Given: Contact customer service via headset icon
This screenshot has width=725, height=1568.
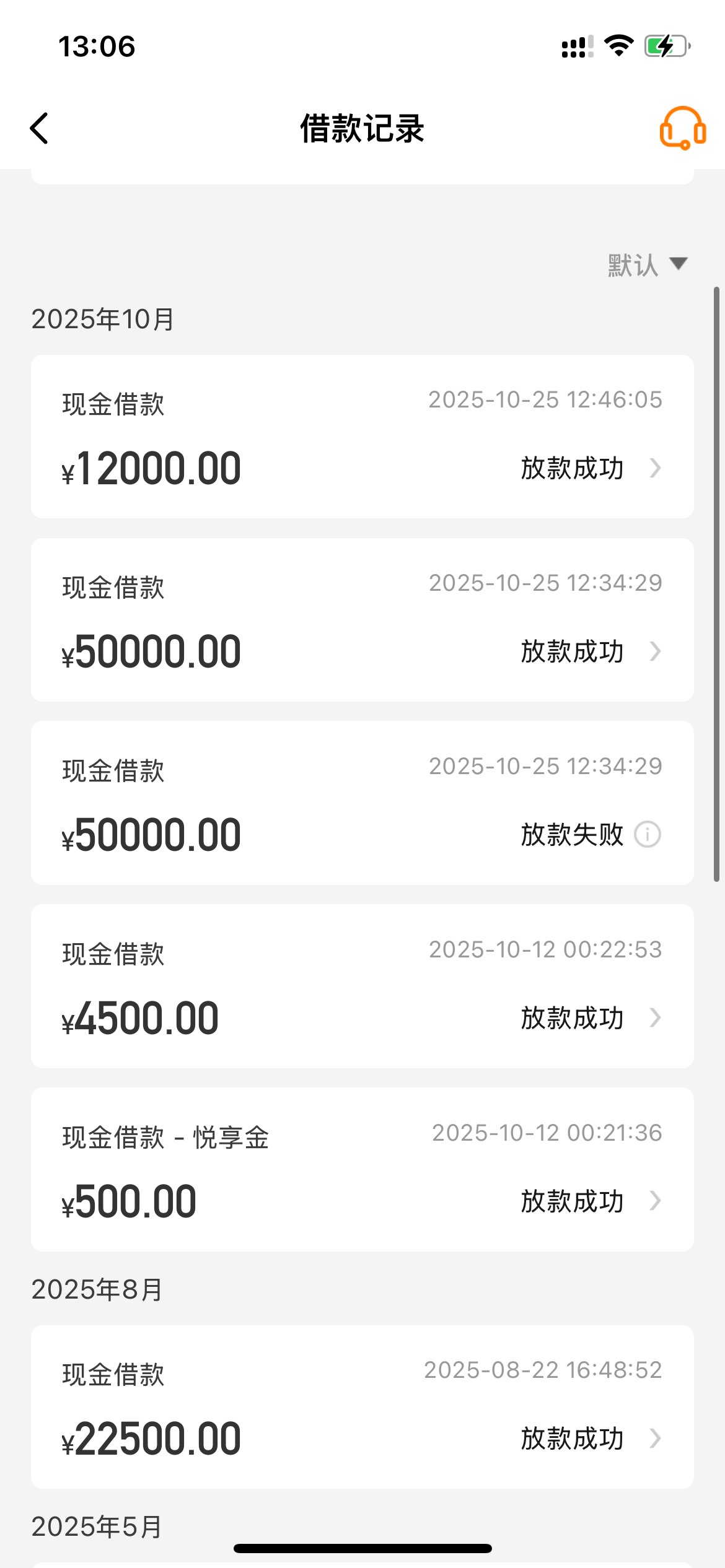Looking at the screenshot, I should click(682, 128).
